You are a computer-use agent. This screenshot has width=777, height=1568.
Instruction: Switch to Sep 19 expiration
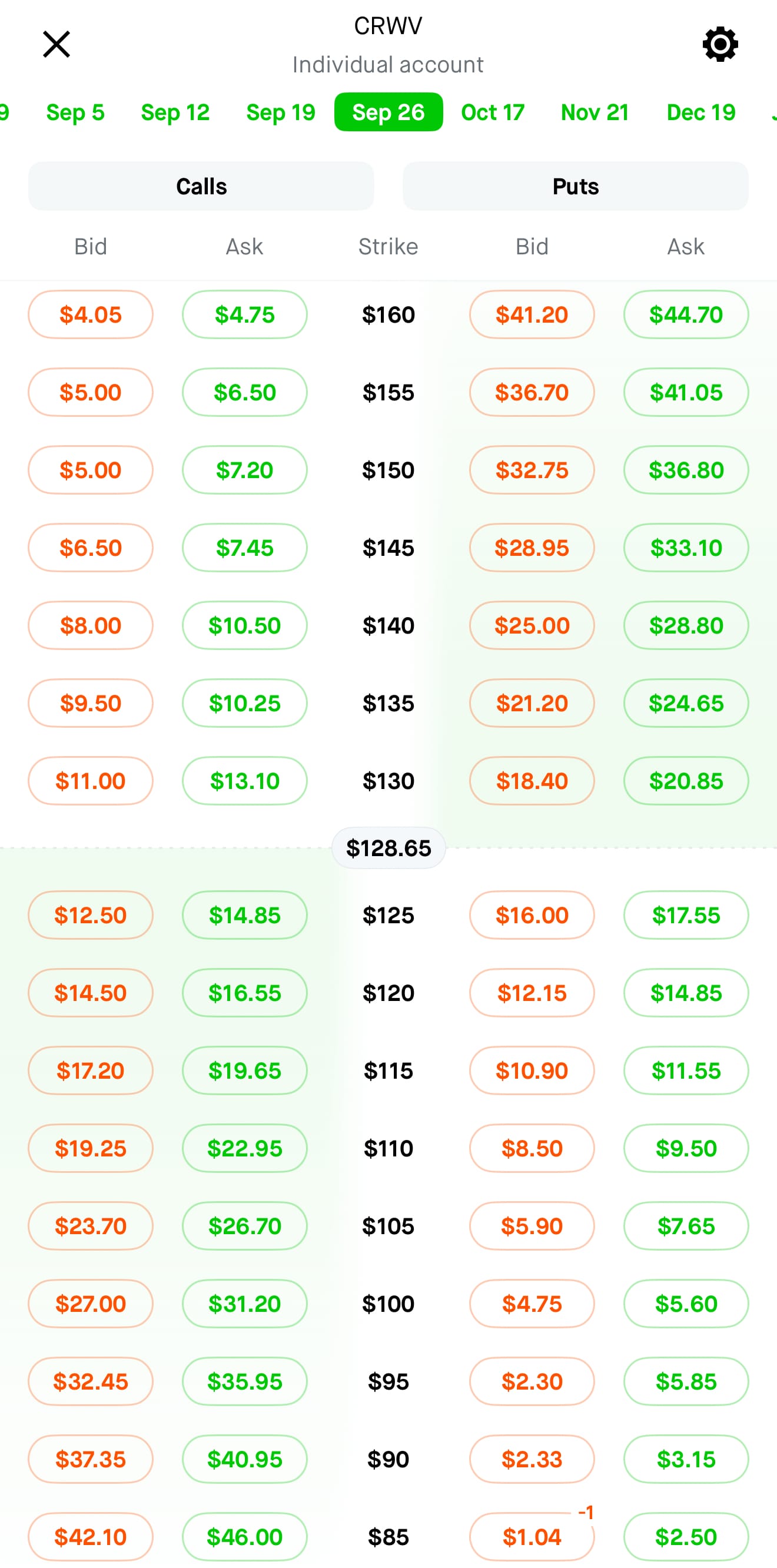click(281, 112)
